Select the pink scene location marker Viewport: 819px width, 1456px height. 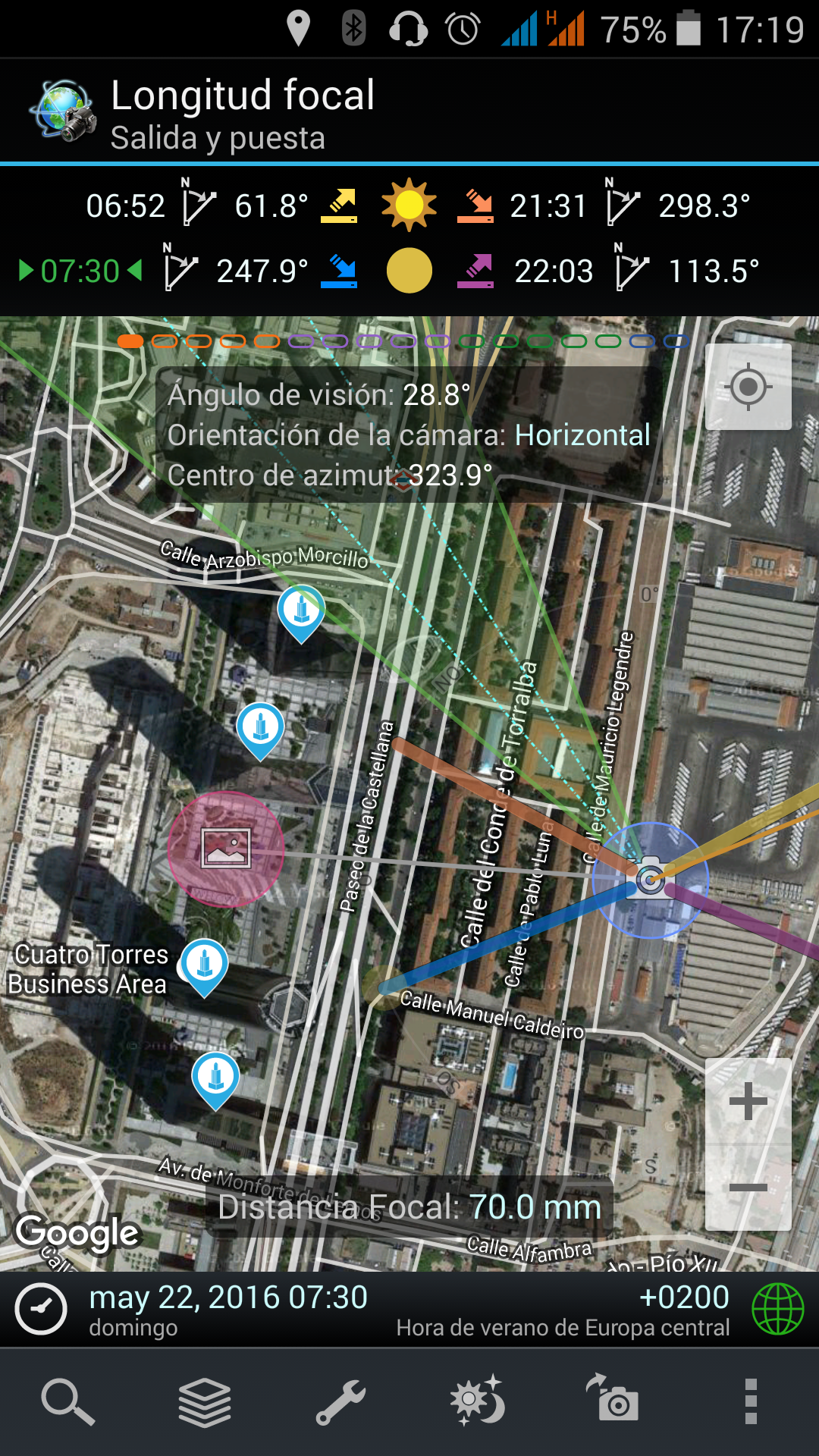coord(226,849)
